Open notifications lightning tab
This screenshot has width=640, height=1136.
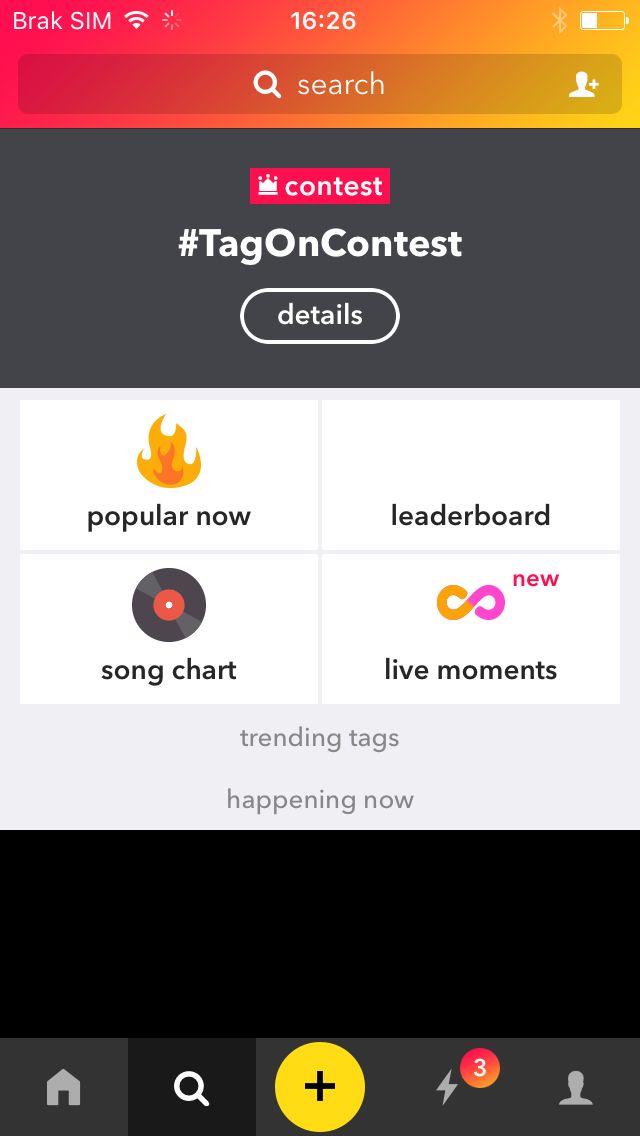click(448, 1087)
